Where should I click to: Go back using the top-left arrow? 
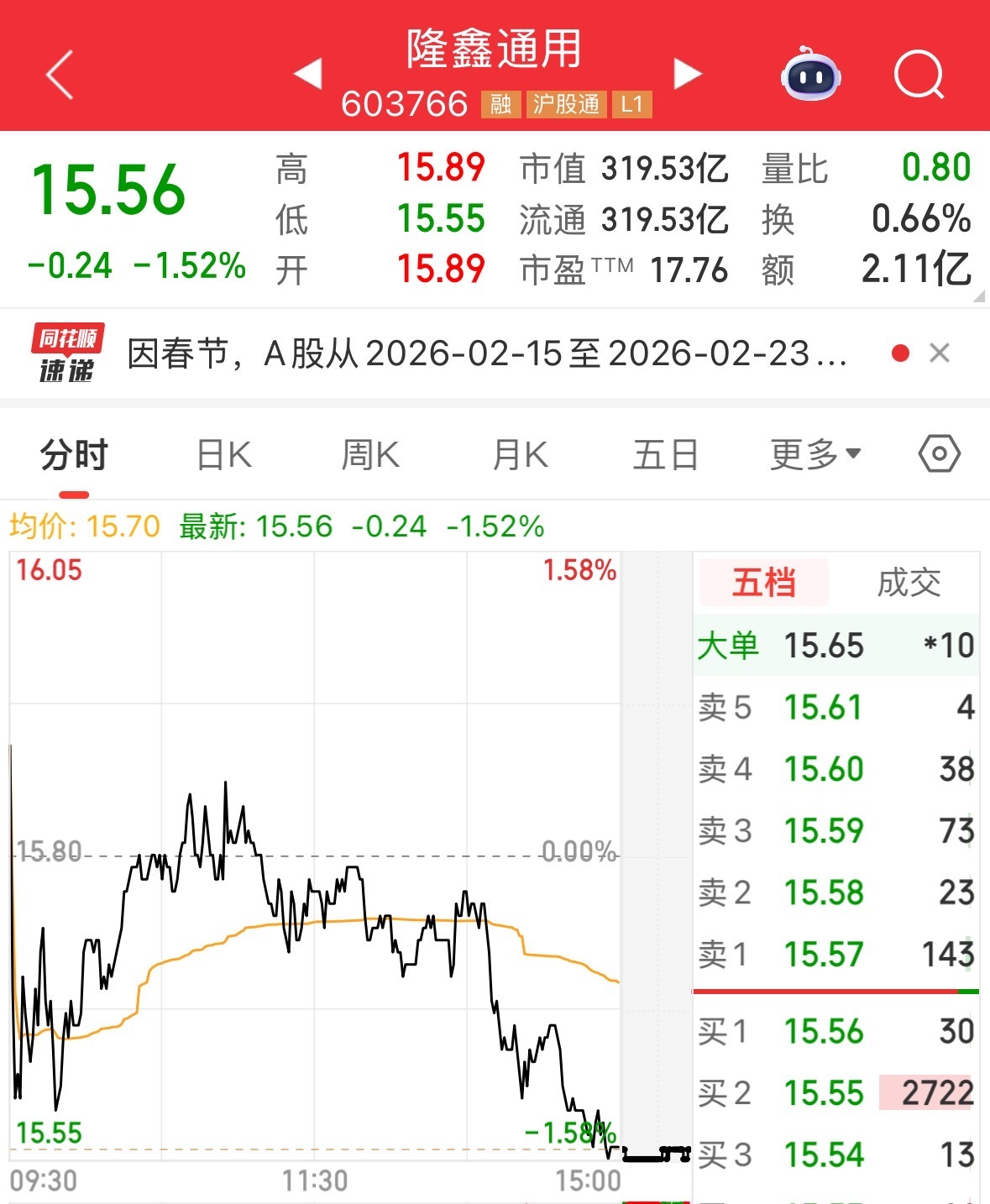point(60,74)
